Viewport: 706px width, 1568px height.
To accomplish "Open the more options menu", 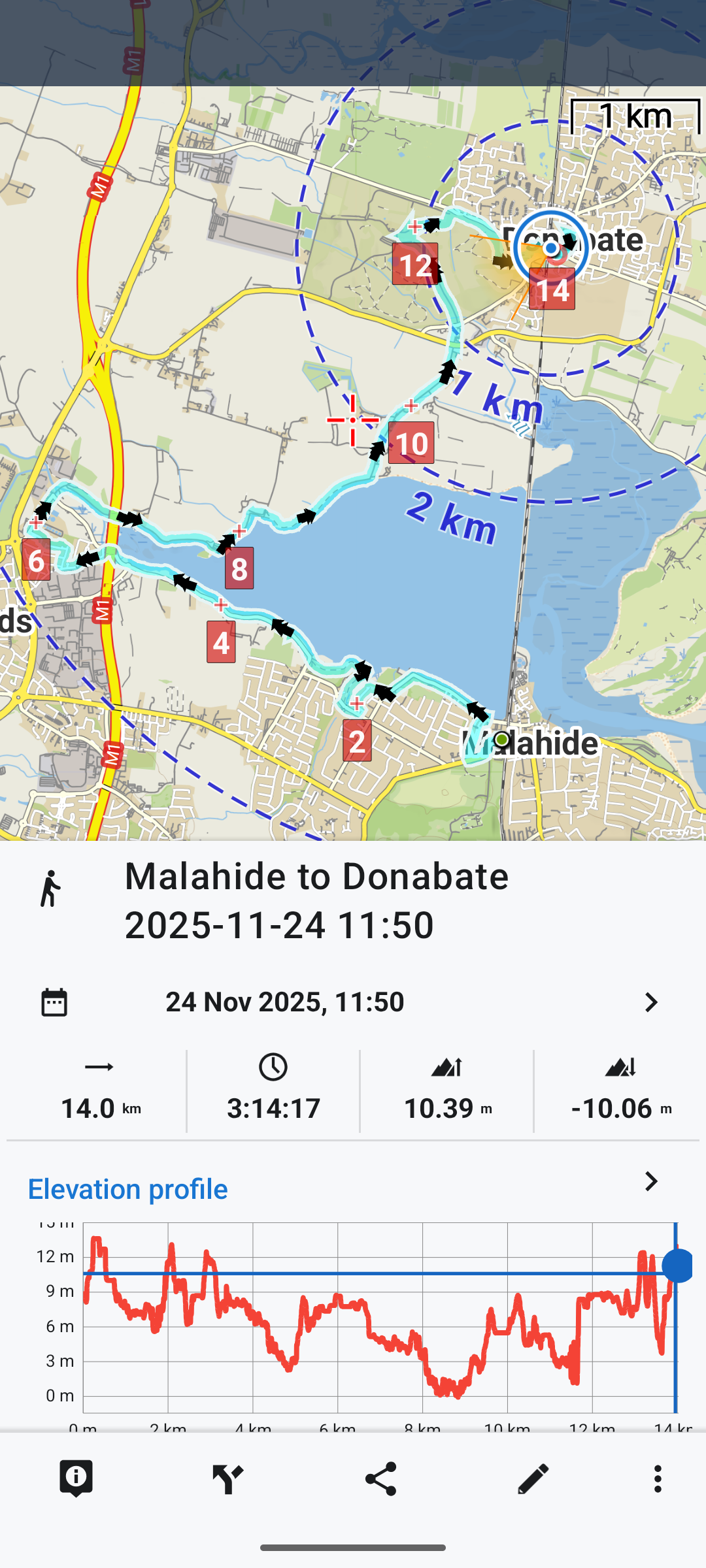I will [658, 1478].
